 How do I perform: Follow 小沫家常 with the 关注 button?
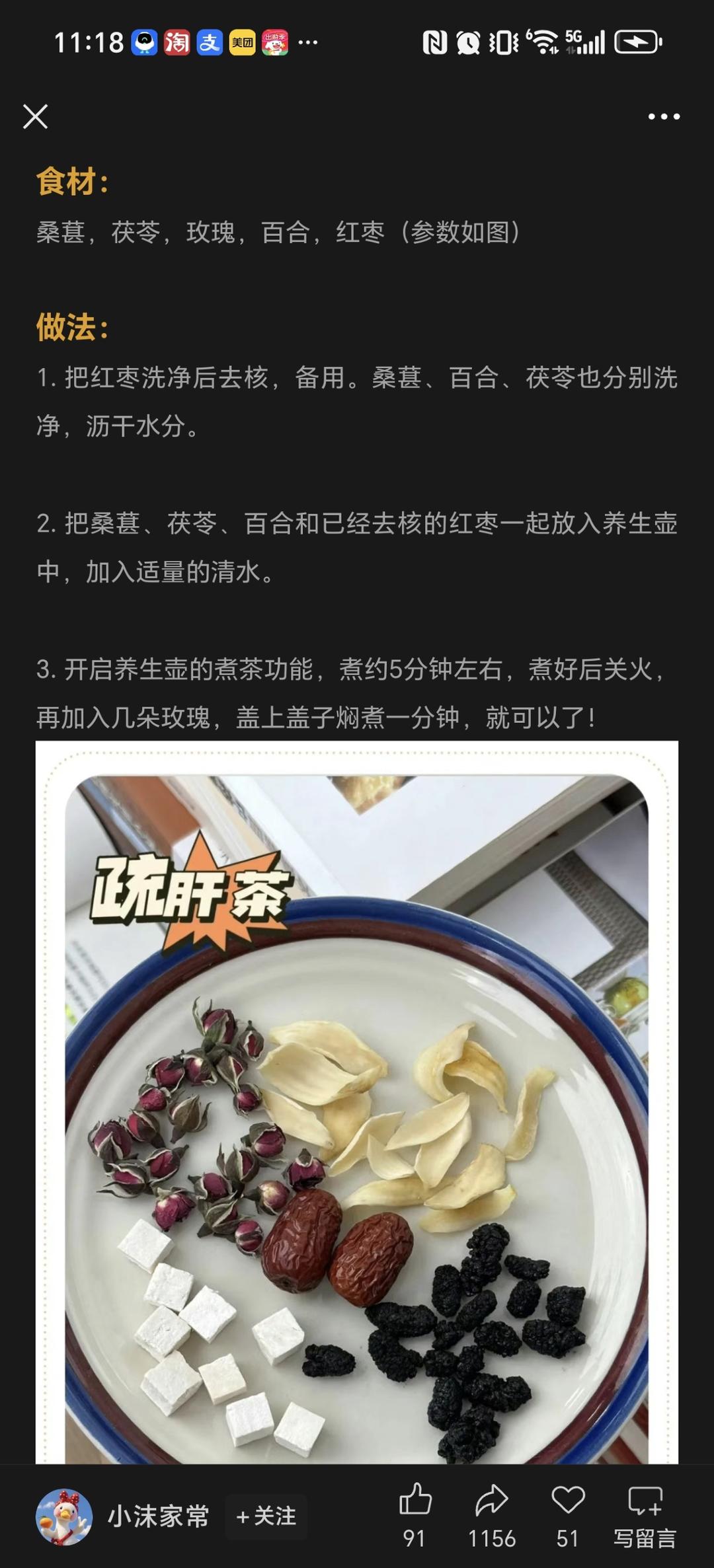266,1516
